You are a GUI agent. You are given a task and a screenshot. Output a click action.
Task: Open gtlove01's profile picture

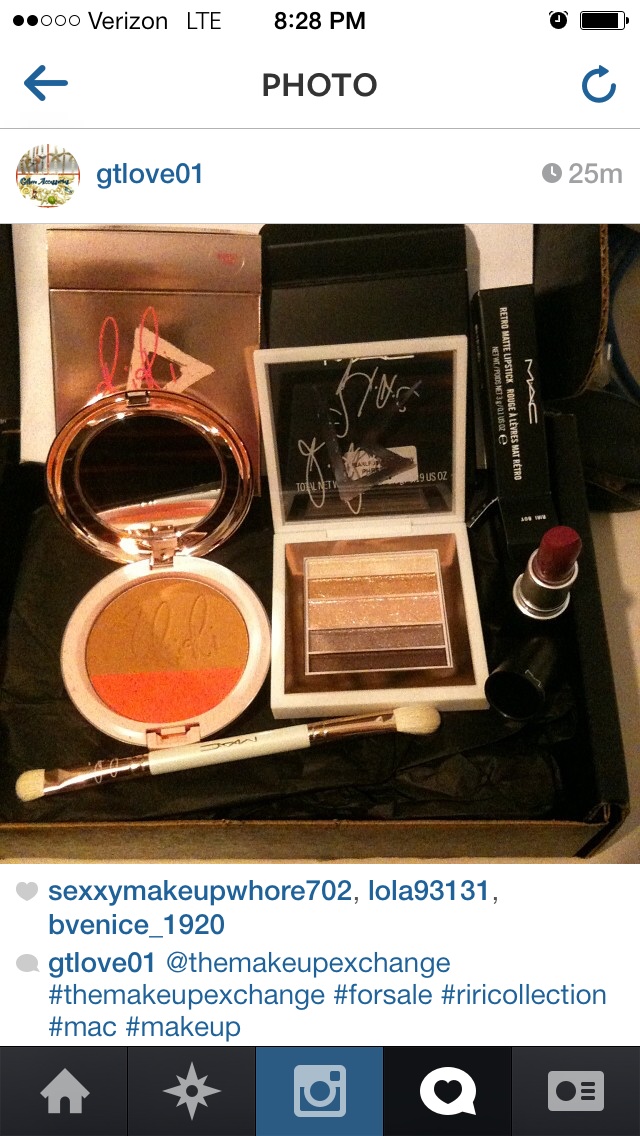coord(48,175)
